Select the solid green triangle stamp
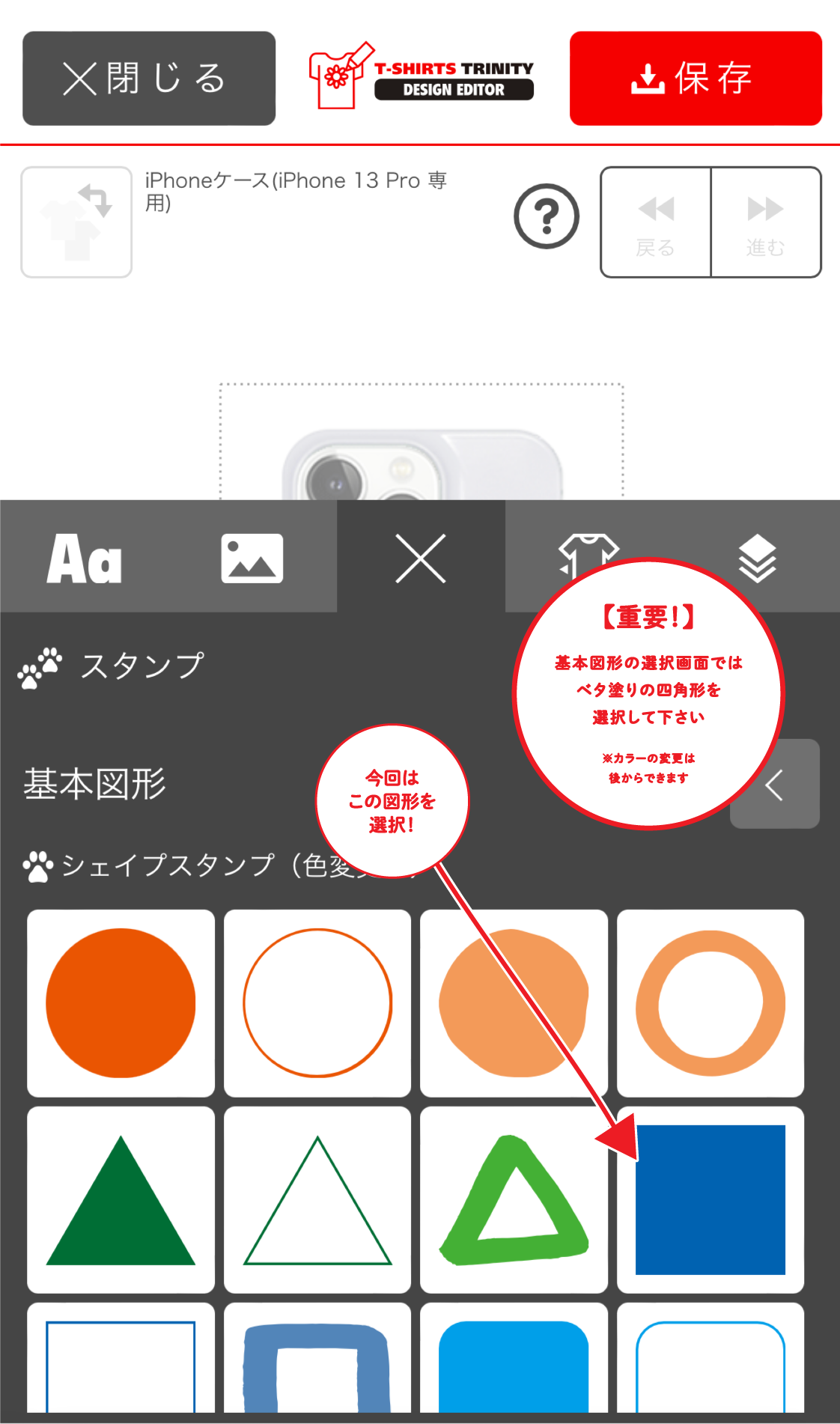 pyautogui.click(x=121, y=1200)
